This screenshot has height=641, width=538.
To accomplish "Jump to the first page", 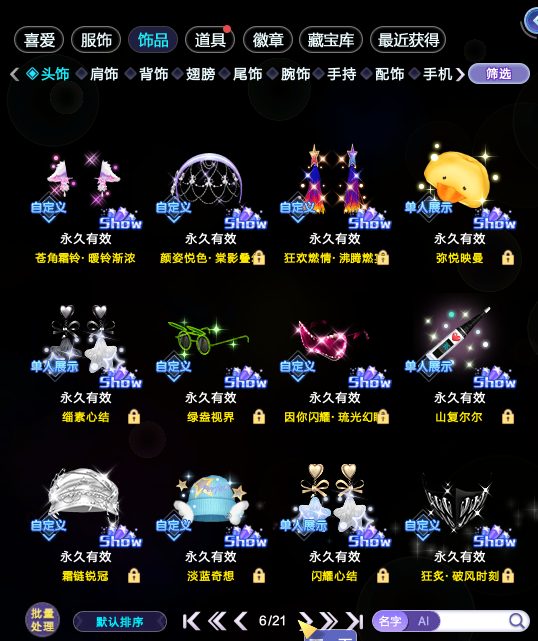I will tap(191, 621).
